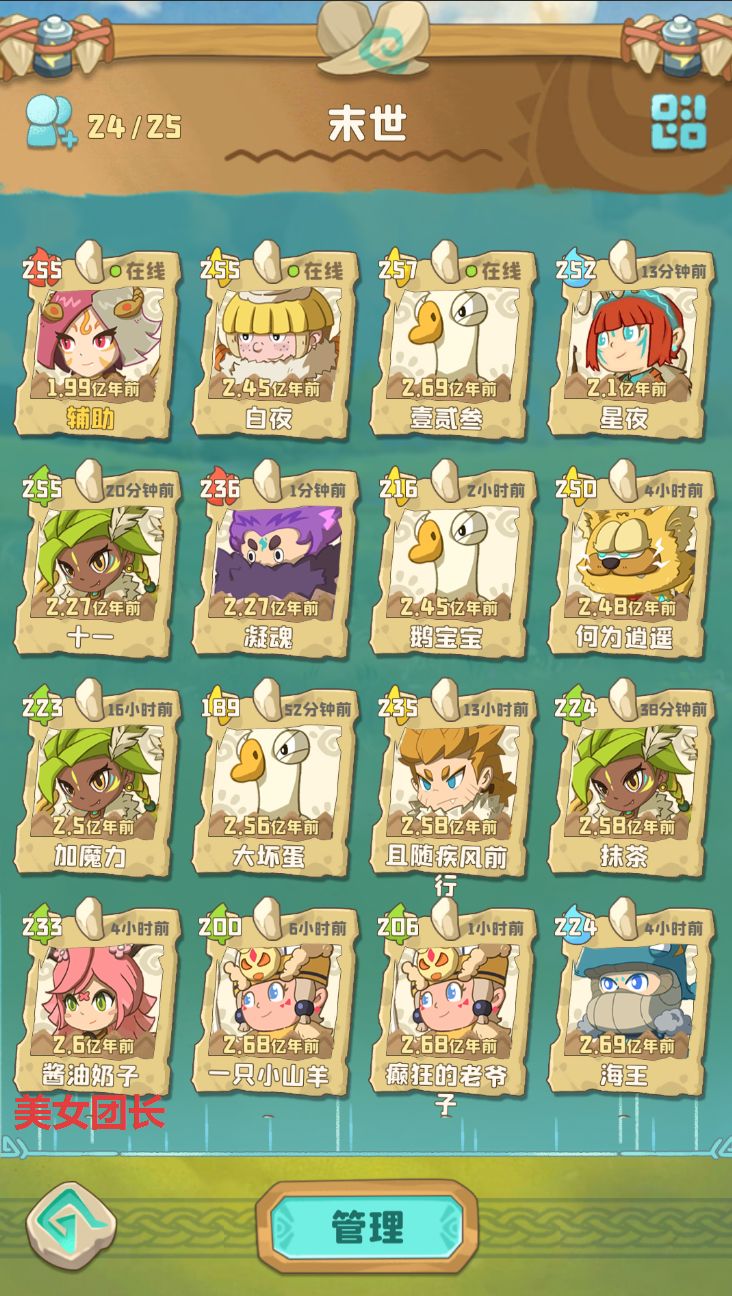
Task: Tap the 2.69亿年前 banner on 海王's card
Action: 625,1043
